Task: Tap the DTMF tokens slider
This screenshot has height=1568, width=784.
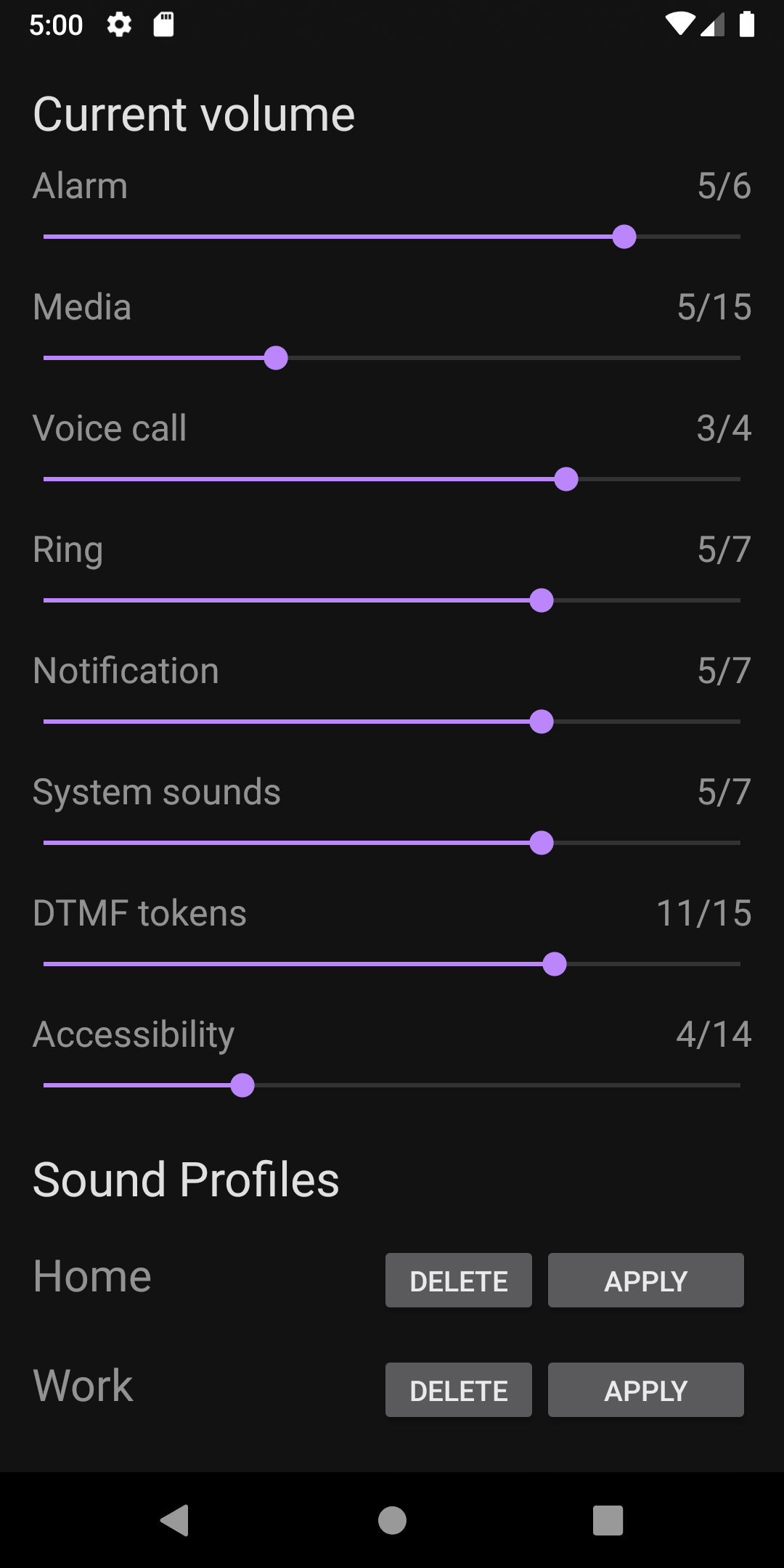Action: [x=555, y=964]
